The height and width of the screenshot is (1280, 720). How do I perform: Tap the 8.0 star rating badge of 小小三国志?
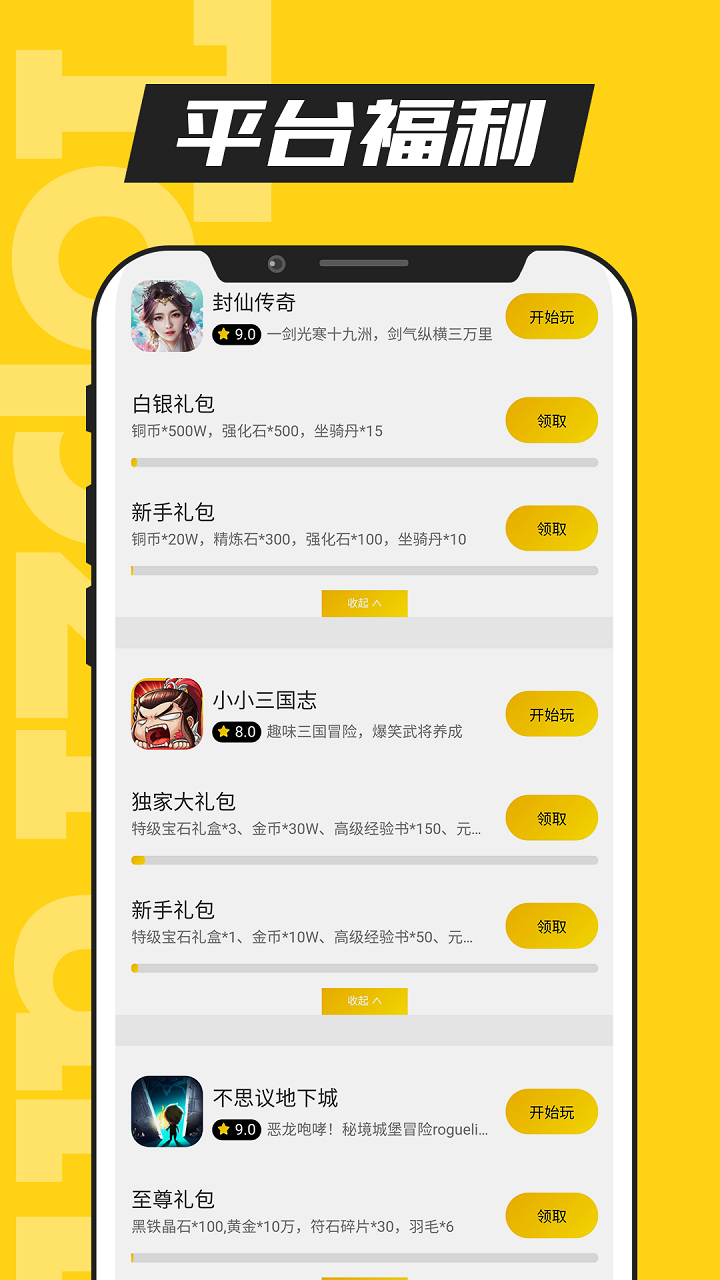(237, 733)
